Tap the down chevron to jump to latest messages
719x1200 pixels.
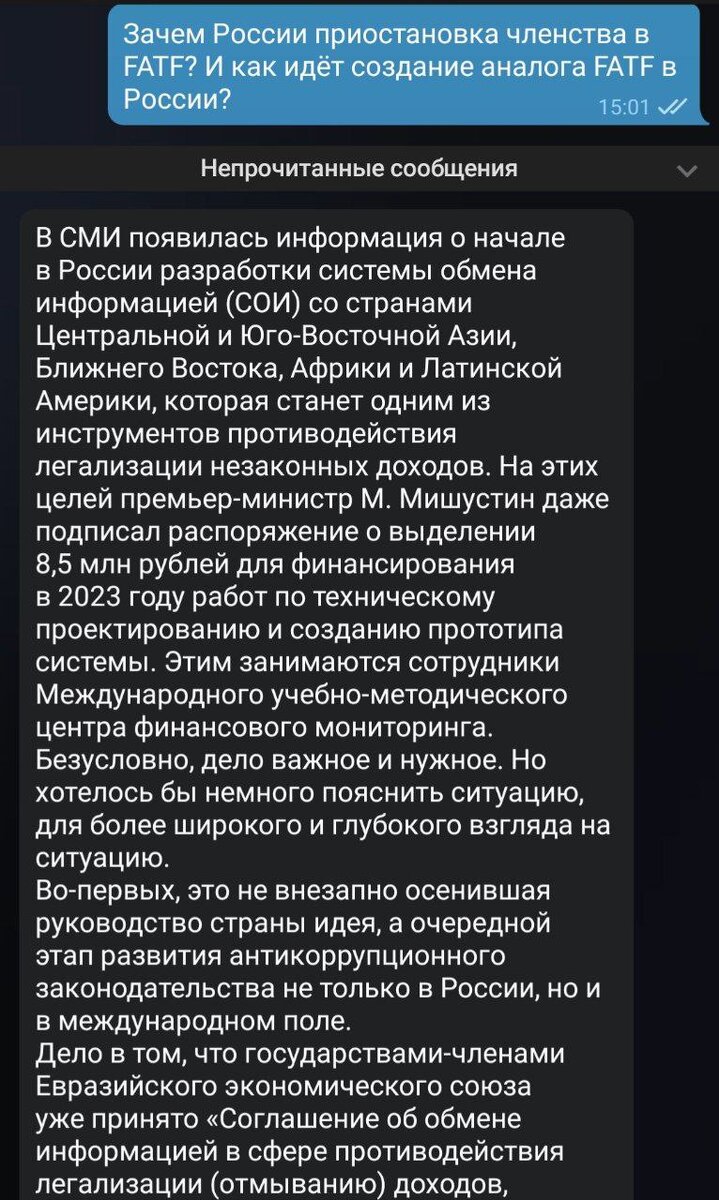(687, 171)
